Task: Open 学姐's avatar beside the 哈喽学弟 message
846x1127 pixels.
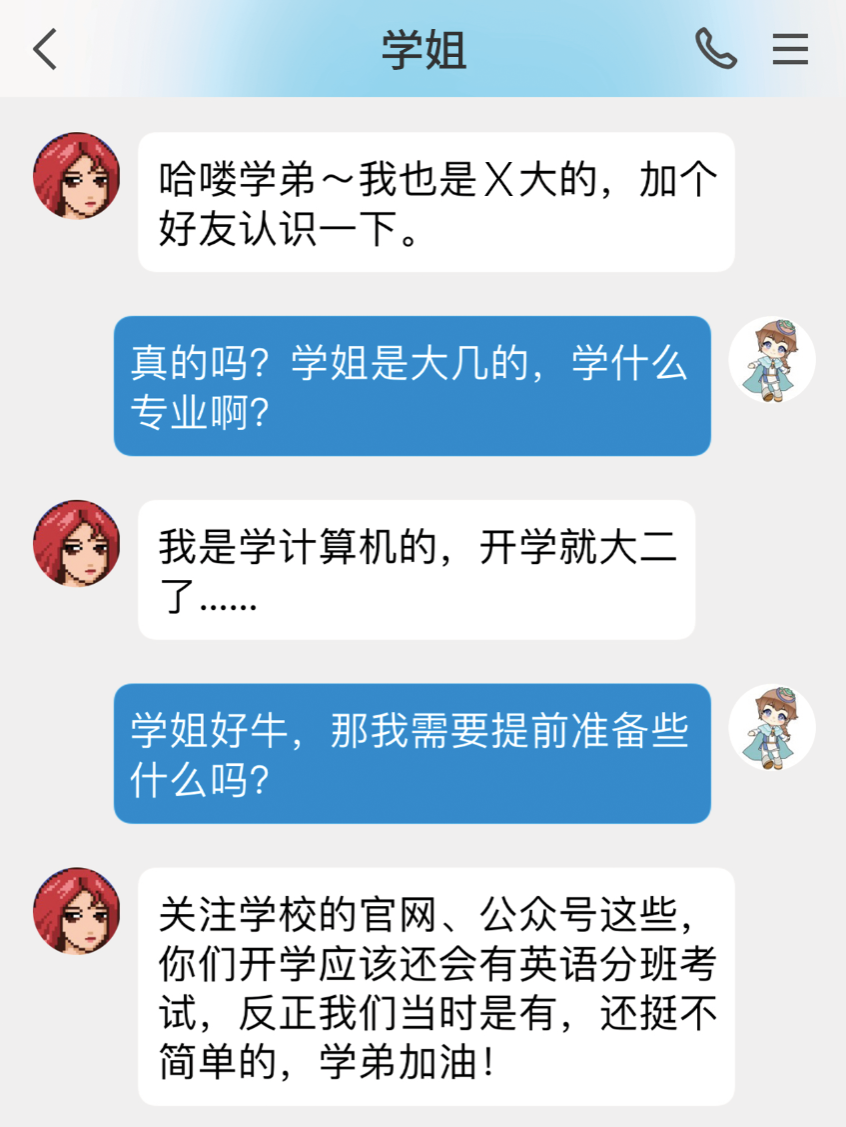Action: (x=77, y=176)
